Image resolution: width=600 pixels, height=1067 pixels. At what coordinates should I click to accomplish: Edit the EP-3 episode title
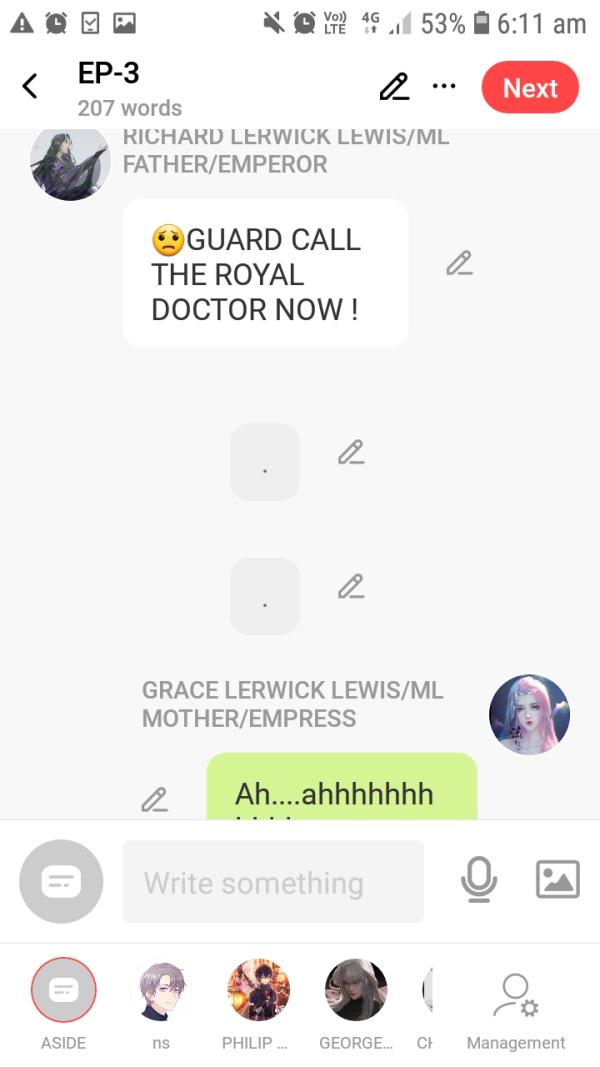pos(394,87)
